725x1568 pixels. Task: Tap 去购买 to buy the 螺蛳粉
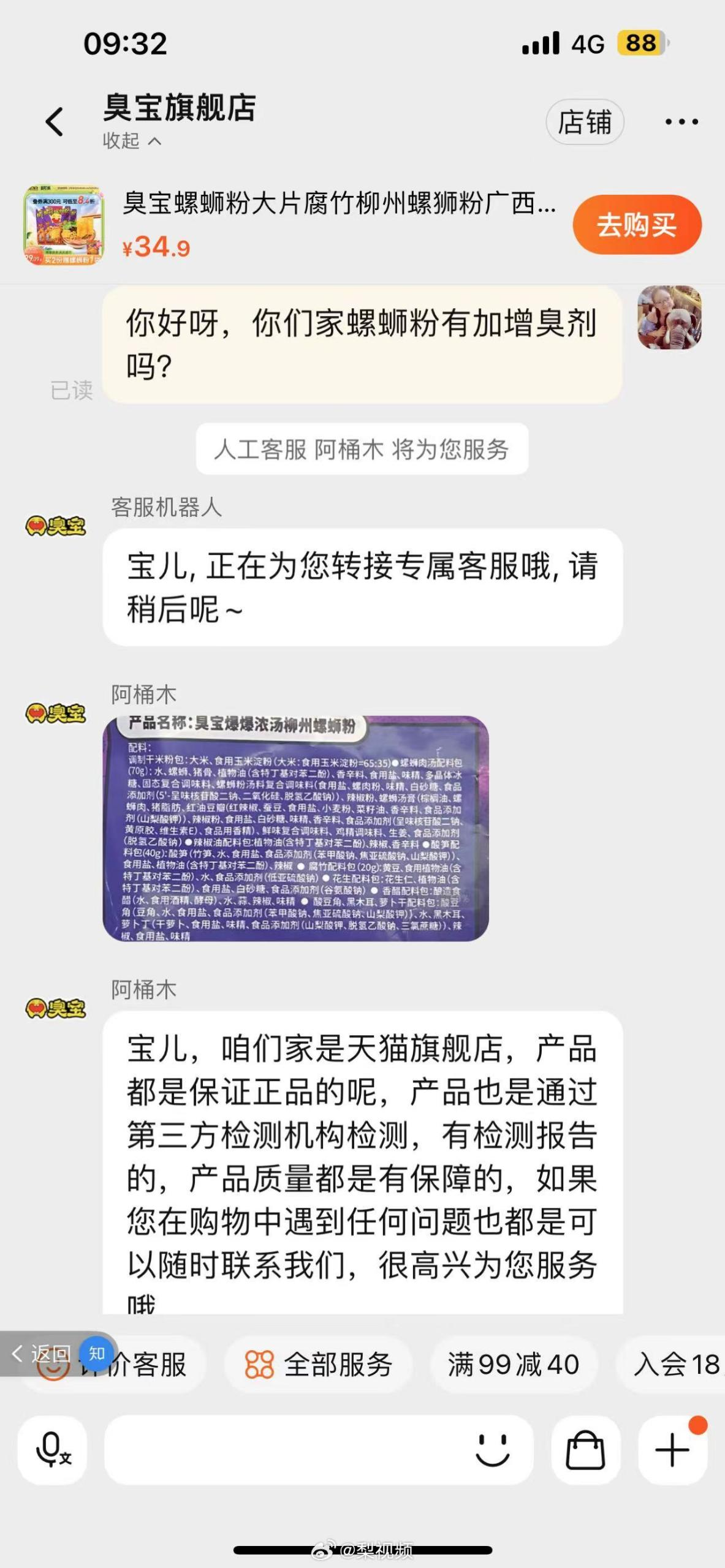(637, 225)
